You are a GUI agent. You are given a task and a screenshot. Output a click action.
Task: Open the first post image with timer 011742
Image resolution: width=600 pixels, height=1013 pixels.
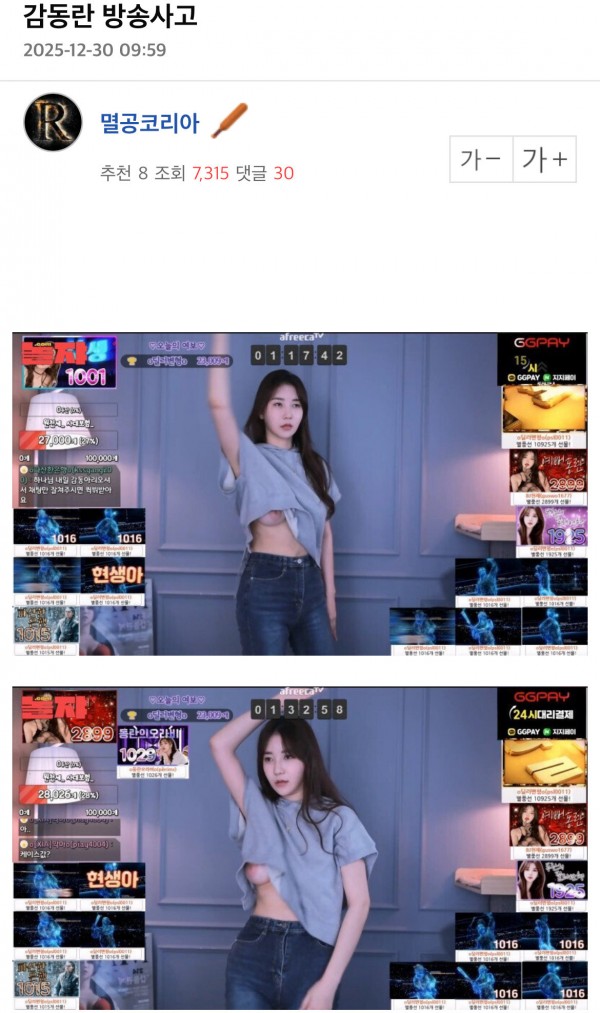click(x=300, y=494)
